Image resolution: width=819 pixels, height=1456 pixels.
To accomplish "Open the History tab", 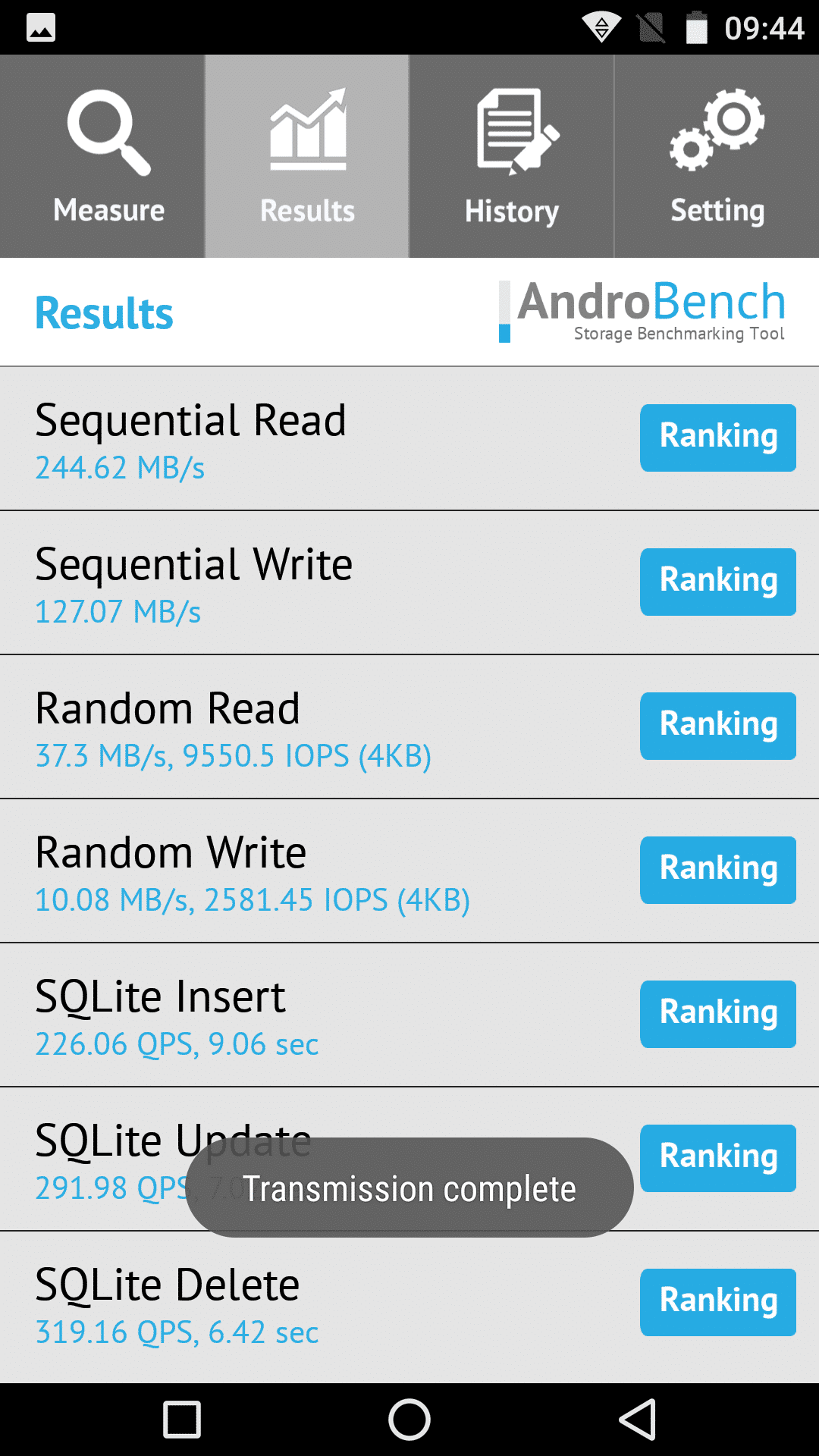I will click(512, 156).
